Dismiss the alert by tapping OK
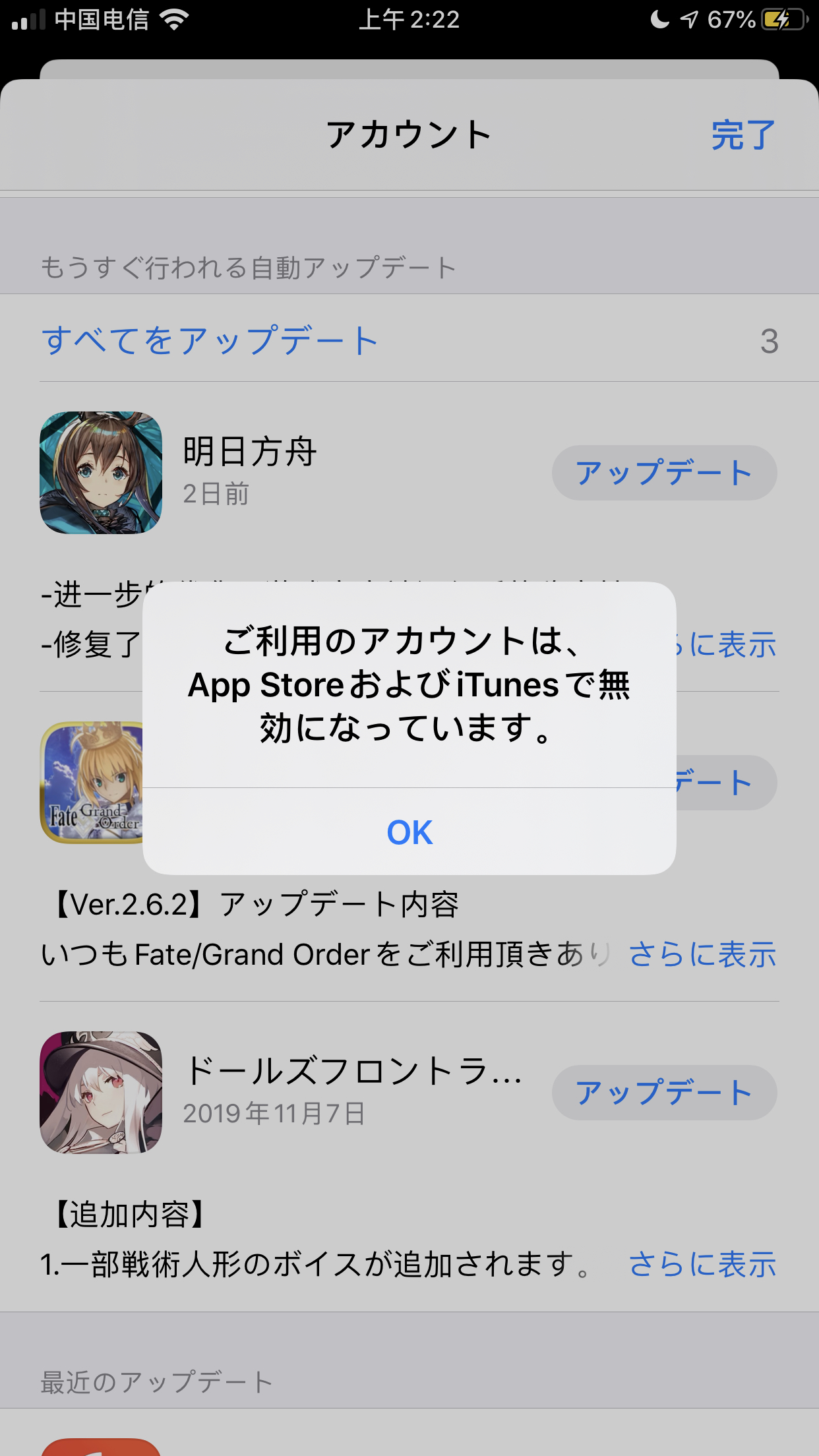Image resolution: width=819 pixels, height=1456 pixels. pyautogui.click(x=409, y=832)
